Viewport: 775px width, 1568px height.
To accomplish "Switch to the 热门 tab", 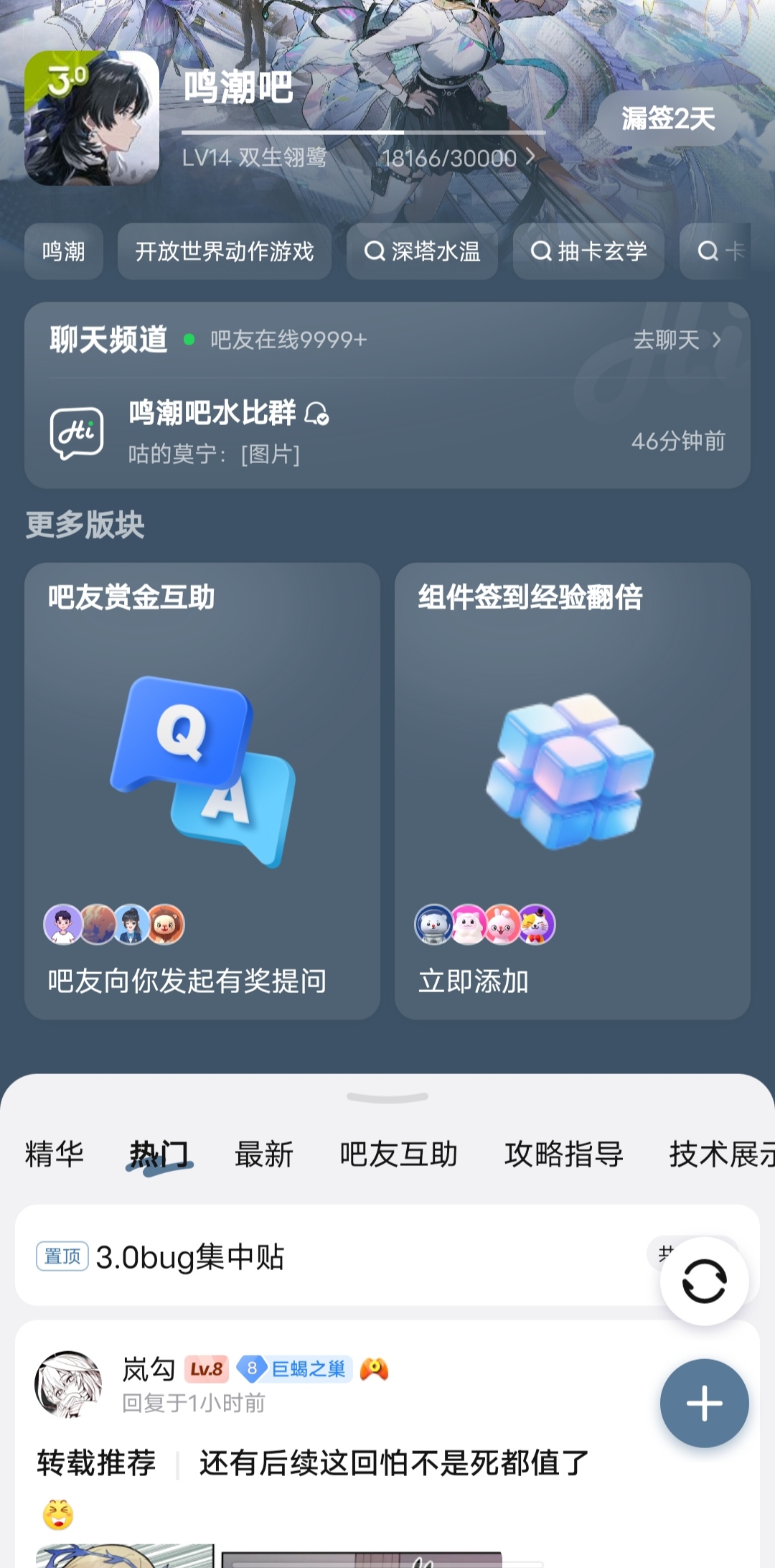I will pyautogui.click(x=159, y=1154).
